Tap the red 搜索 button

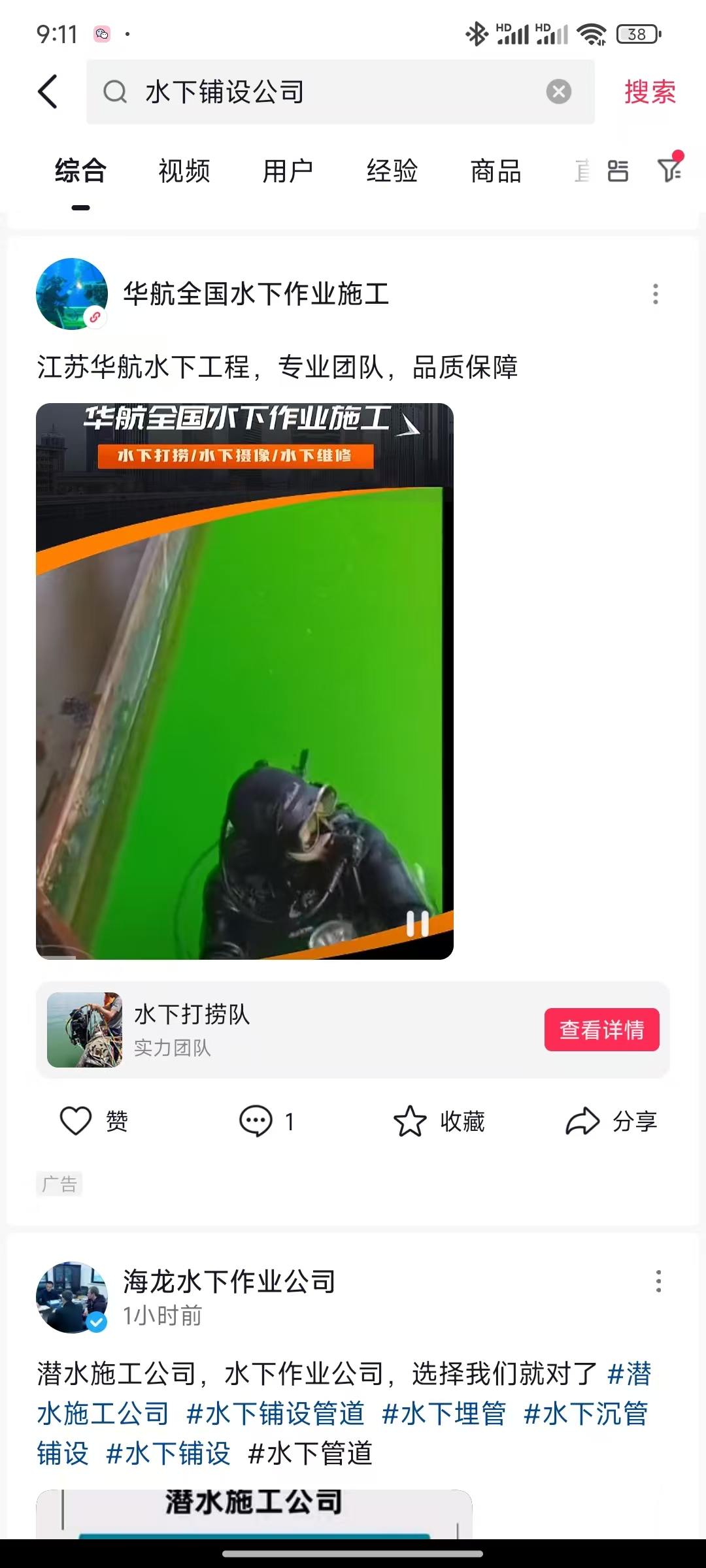pyautogui.click(x=649, y=91)
